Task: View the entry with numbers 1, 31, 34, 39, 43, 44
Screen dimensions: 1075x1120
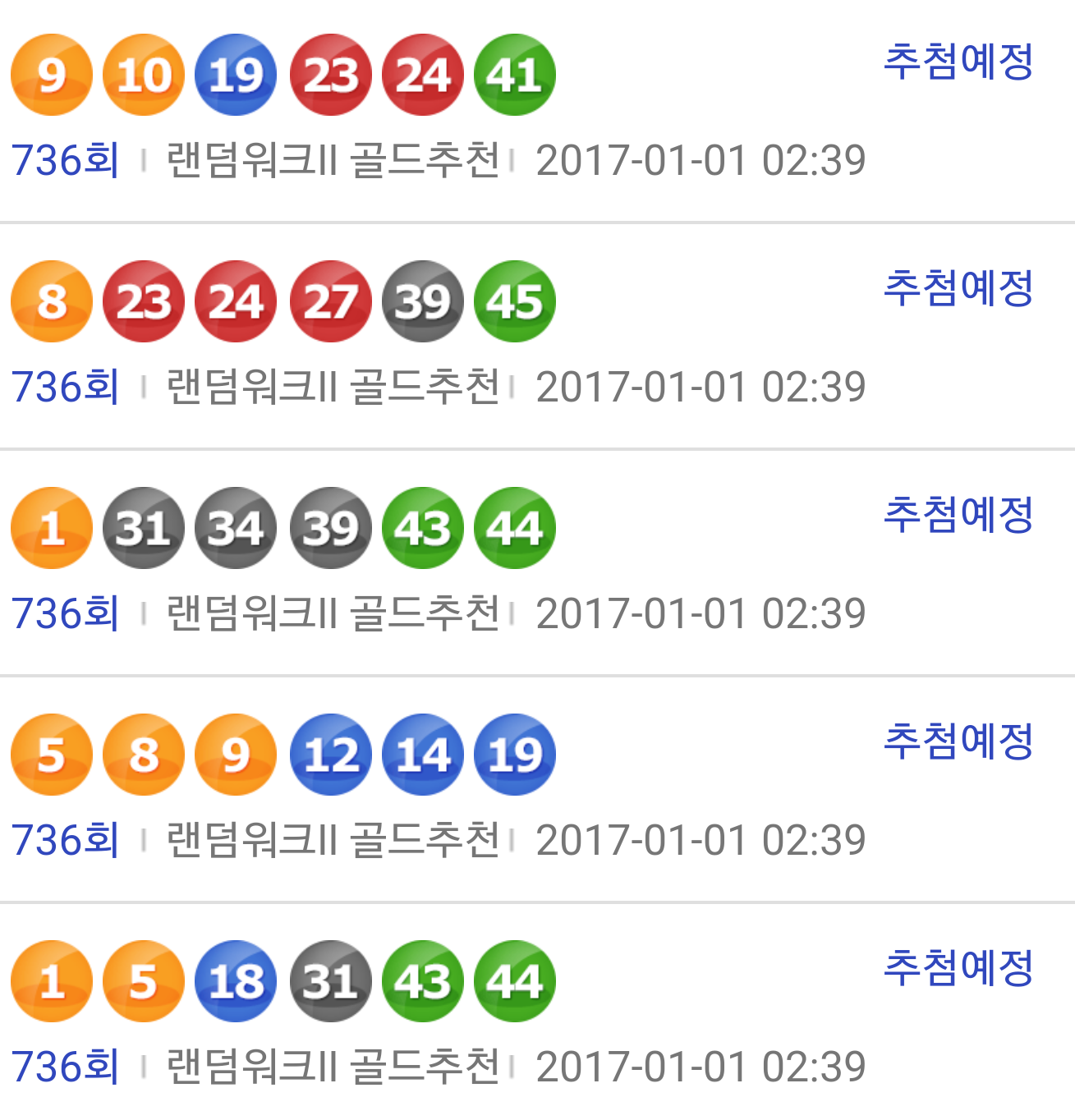Action: [x=537, y=563]
